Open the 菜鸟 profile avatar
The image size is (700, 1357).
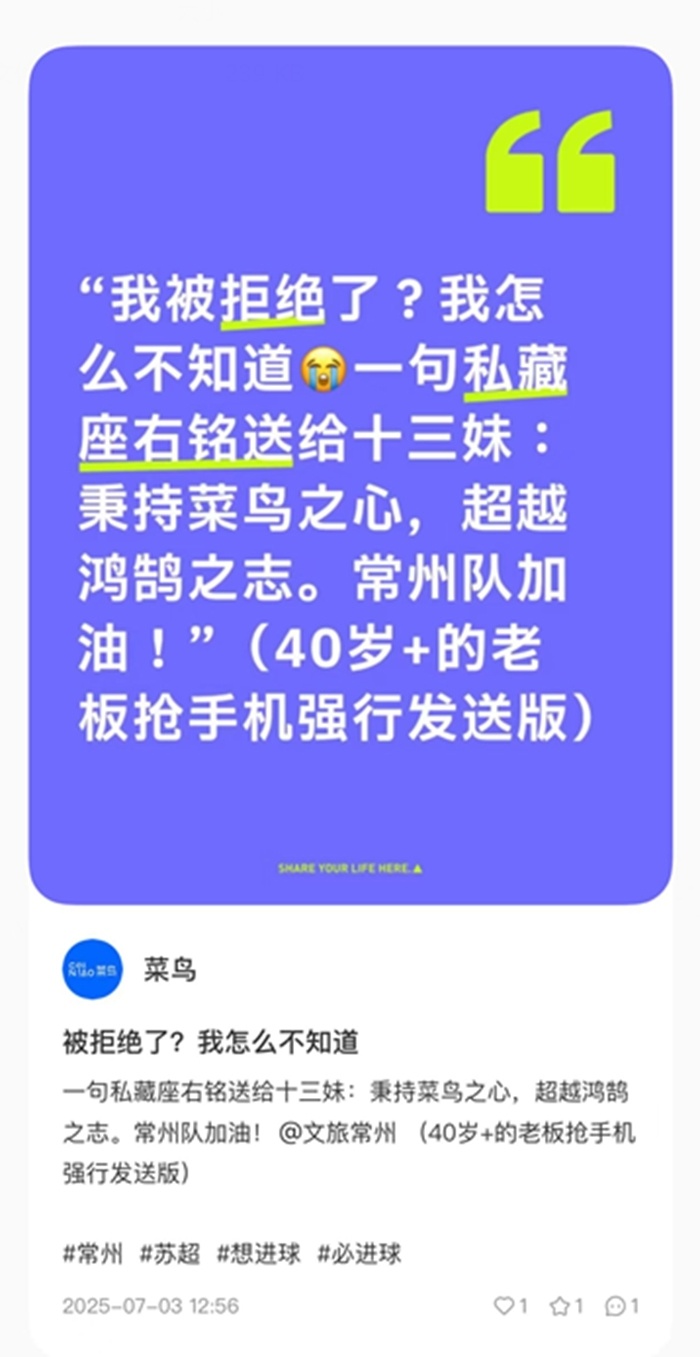pos(92,969)
